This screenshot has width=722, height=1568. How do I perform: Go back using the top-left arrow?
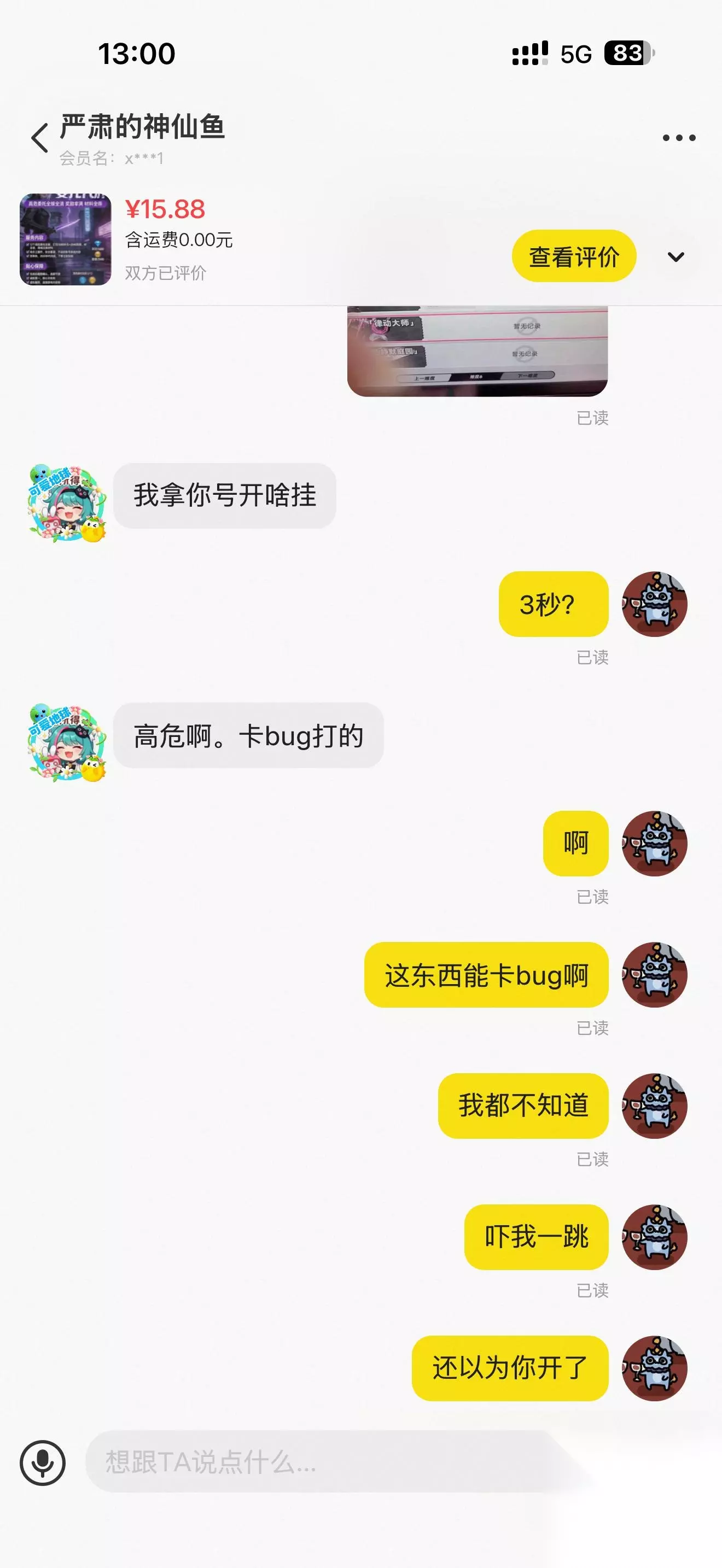click(40, 138)
